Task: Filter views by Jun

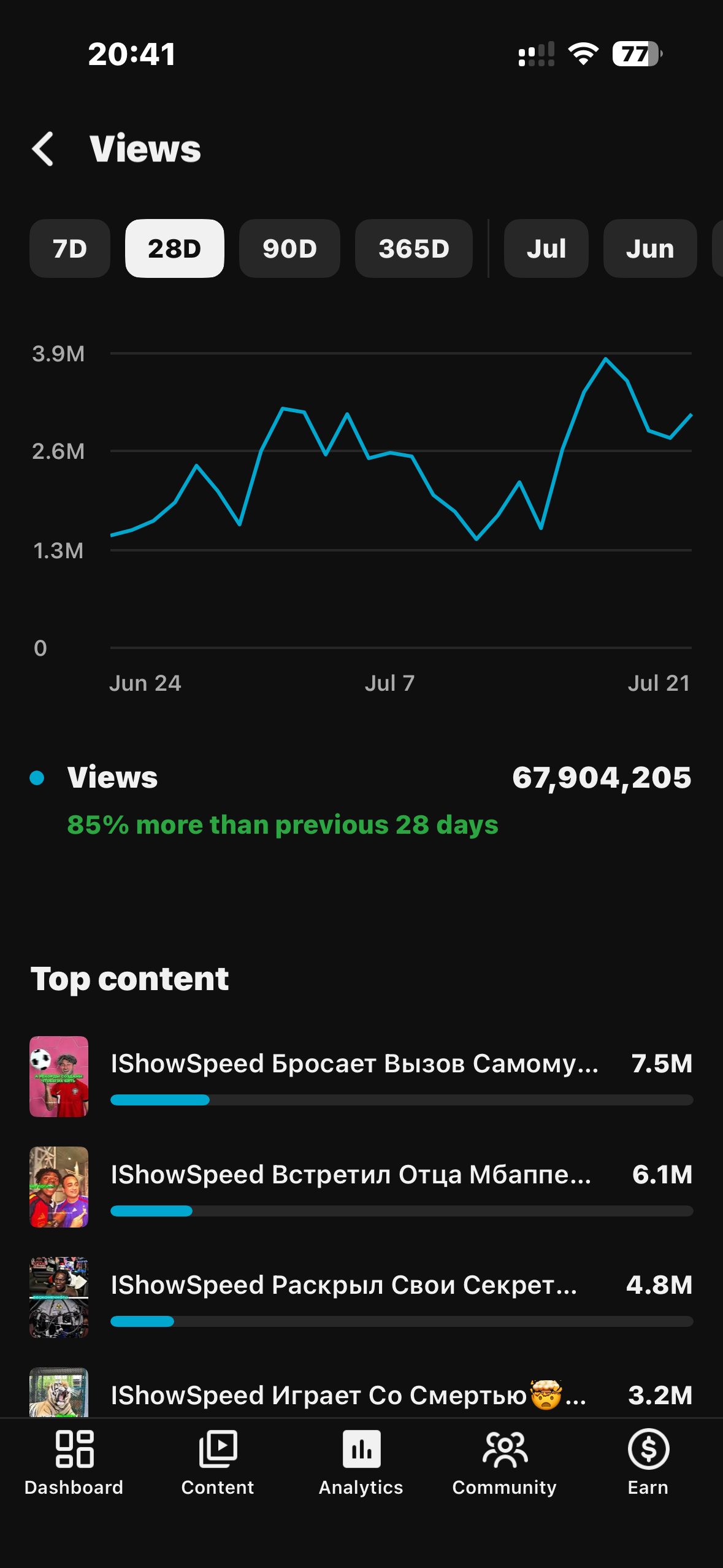Action: [650, 248]
